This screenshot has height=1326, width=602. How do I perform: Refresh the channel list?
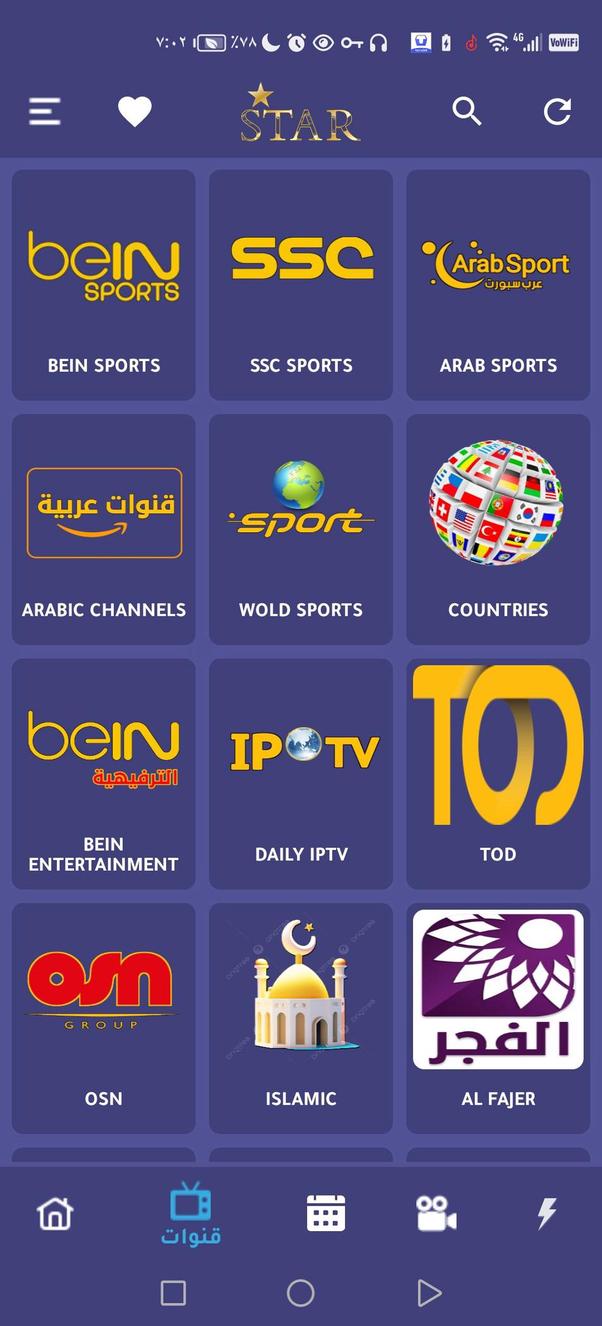pyautogui.click(x=557, y=111)
